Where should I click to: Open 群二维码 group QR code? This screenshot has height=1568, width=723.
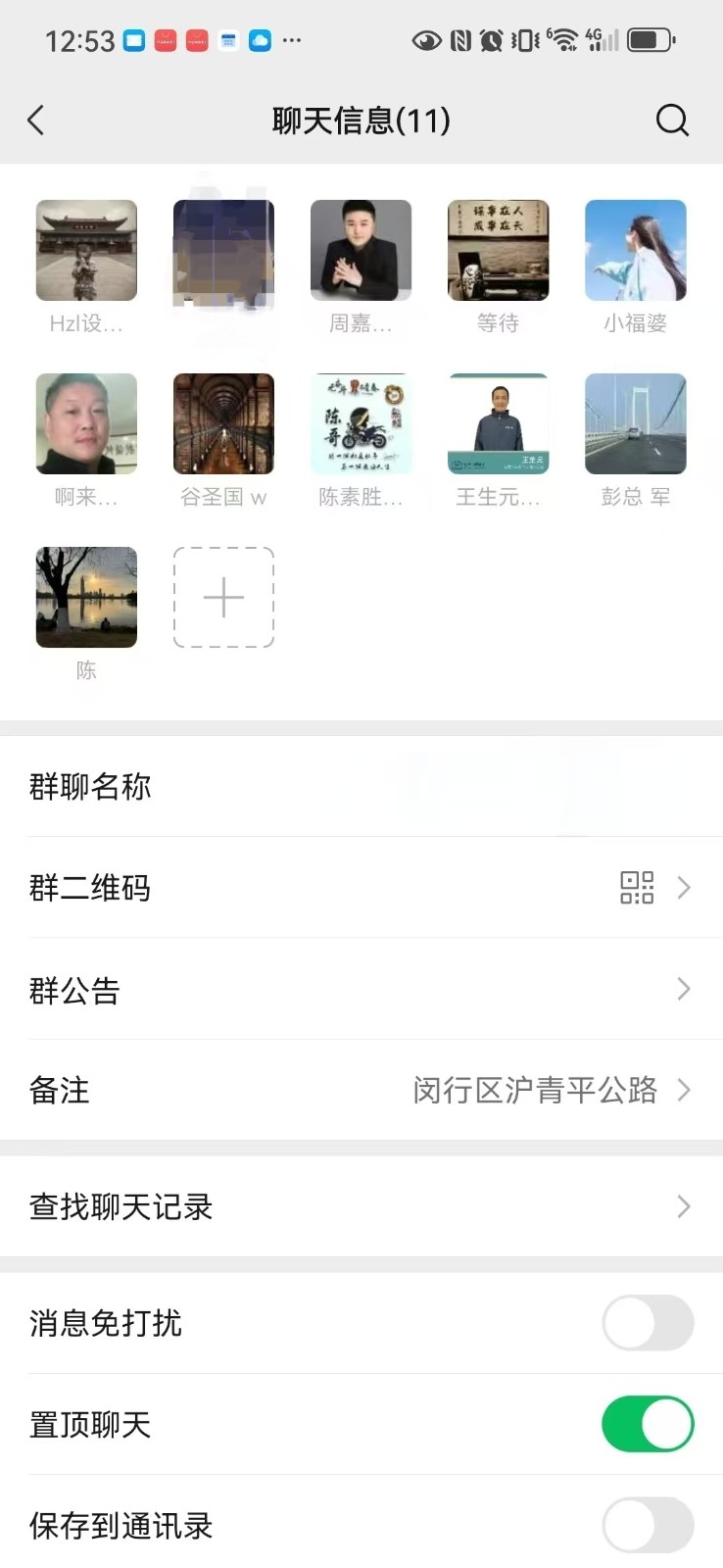click(361, 888)
